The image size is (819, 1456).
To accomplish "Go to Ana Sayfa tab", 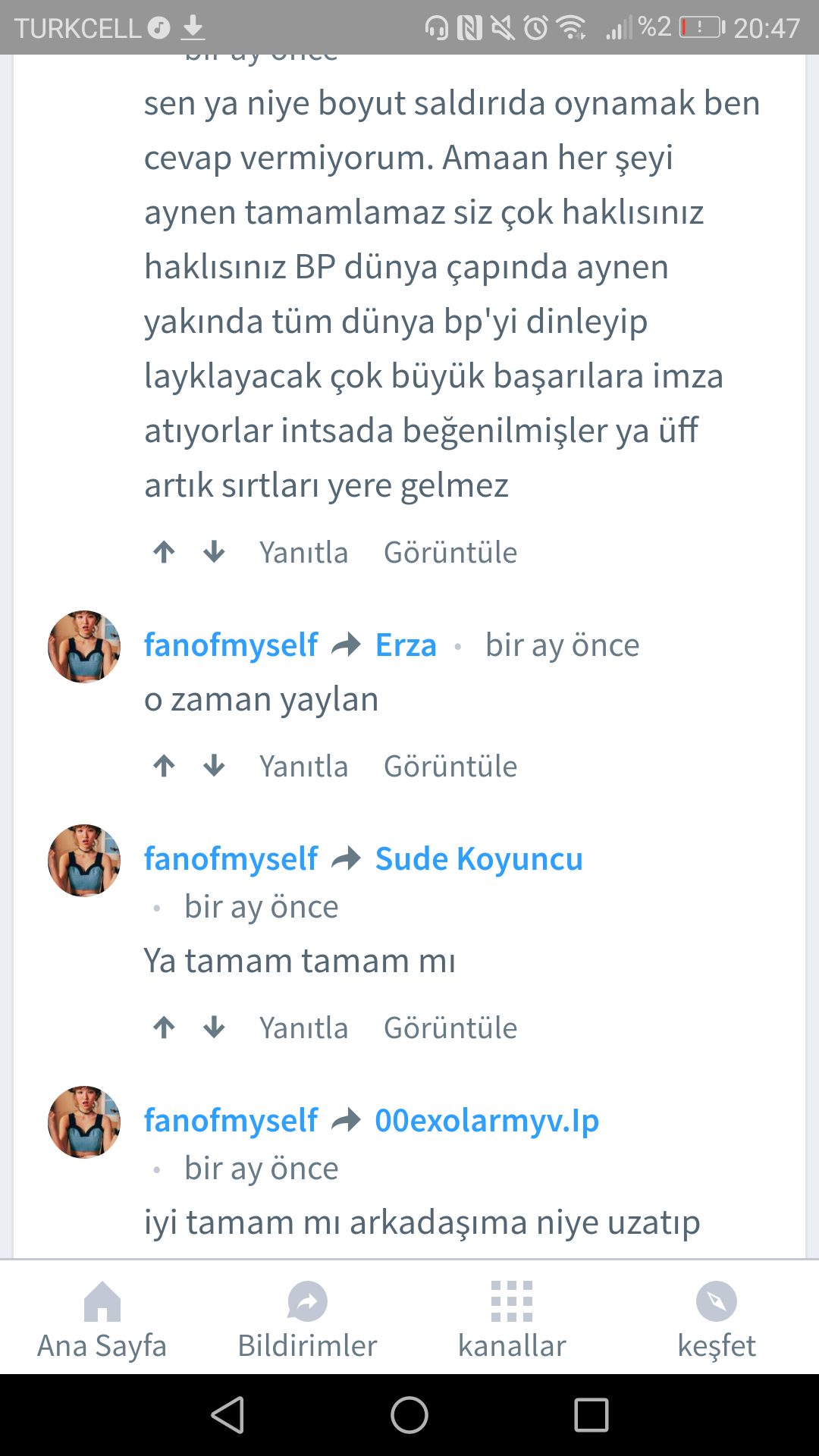I will 102,1319.
